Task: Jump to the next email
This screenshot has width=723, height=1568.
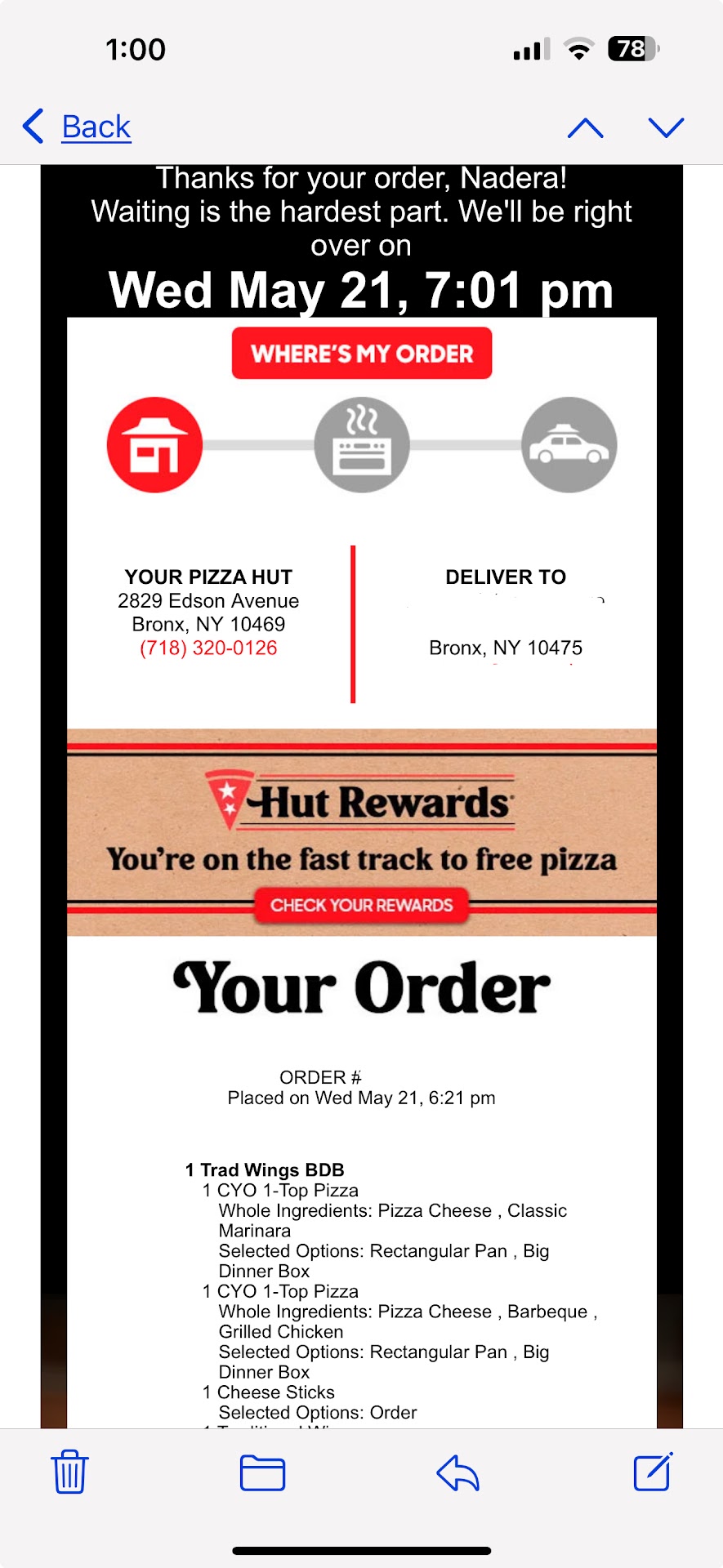Action: click(666, 127)
